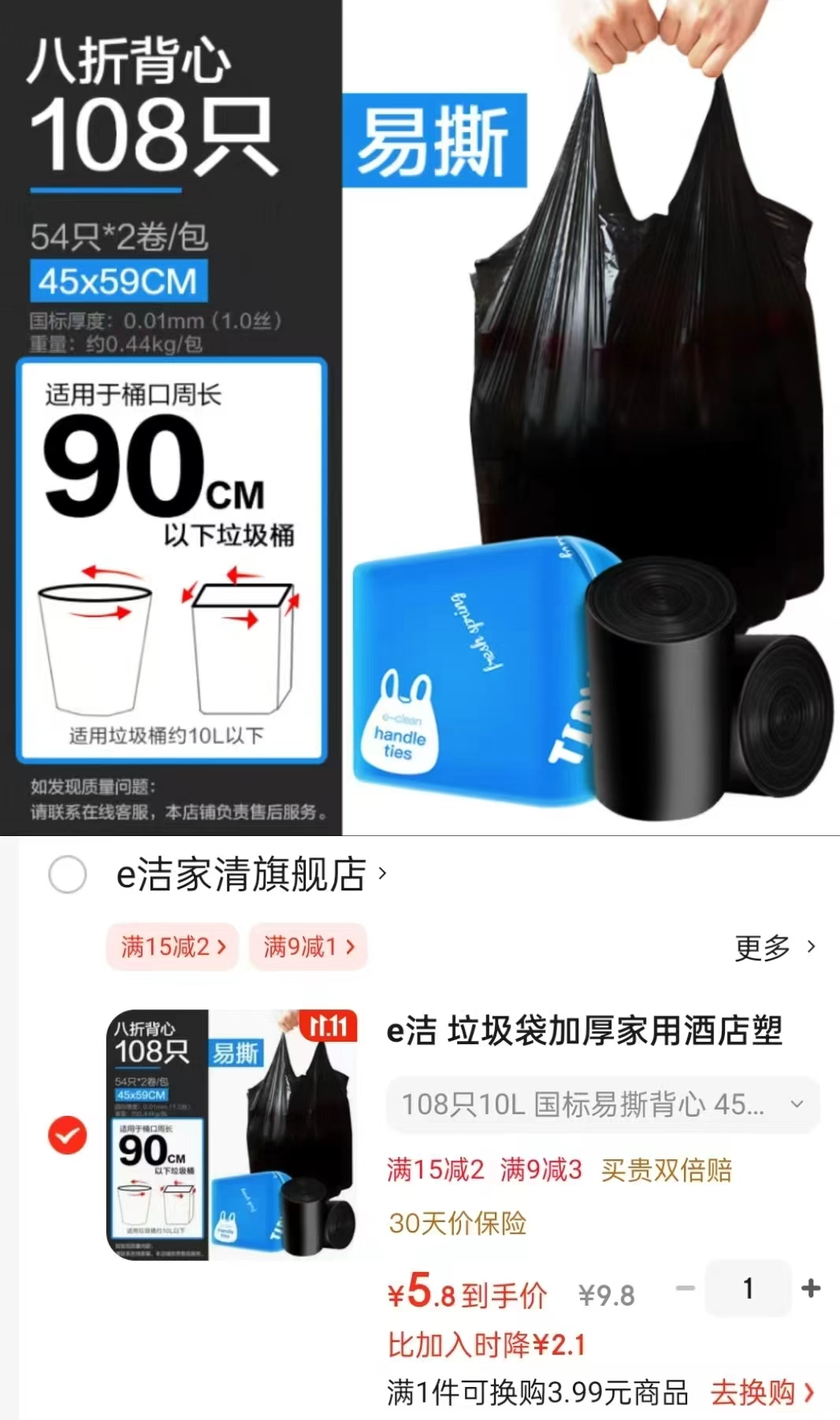
Task: Deselect the red checkmark on the trash bag item
Action: [x=66, y=1134]
